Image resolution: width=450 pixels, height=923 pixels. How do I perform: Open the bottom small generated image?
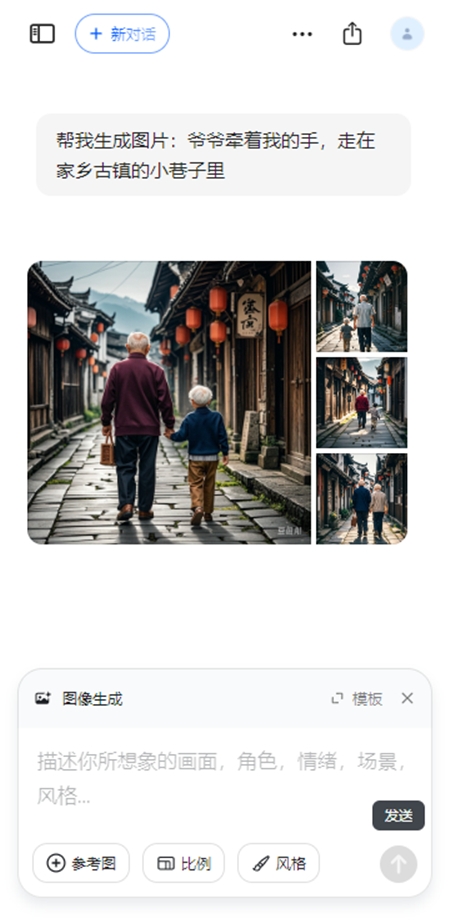point(362,499)
